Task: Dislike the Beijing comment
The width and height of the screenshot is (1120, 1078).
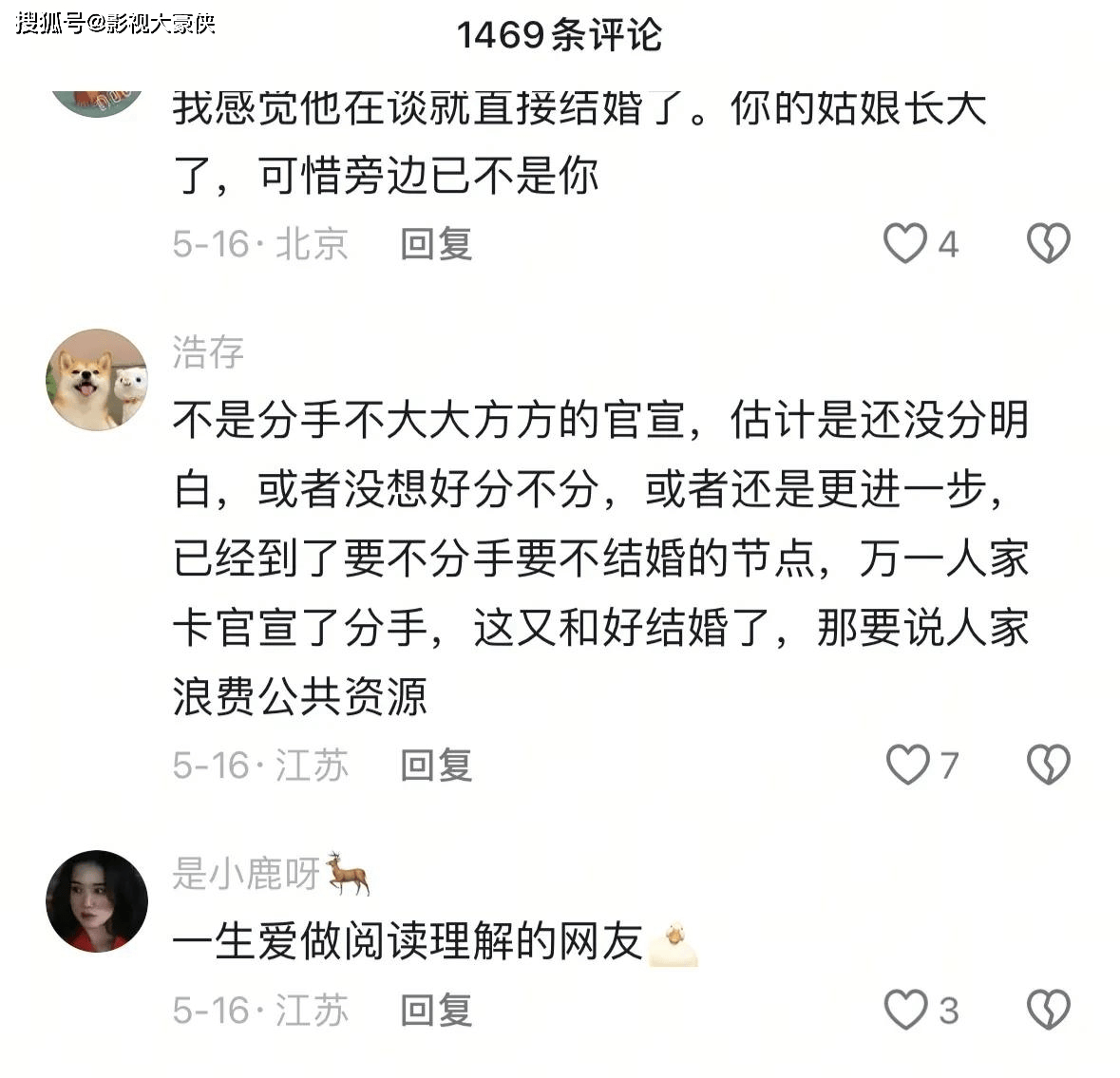Action: [1049, 243]
